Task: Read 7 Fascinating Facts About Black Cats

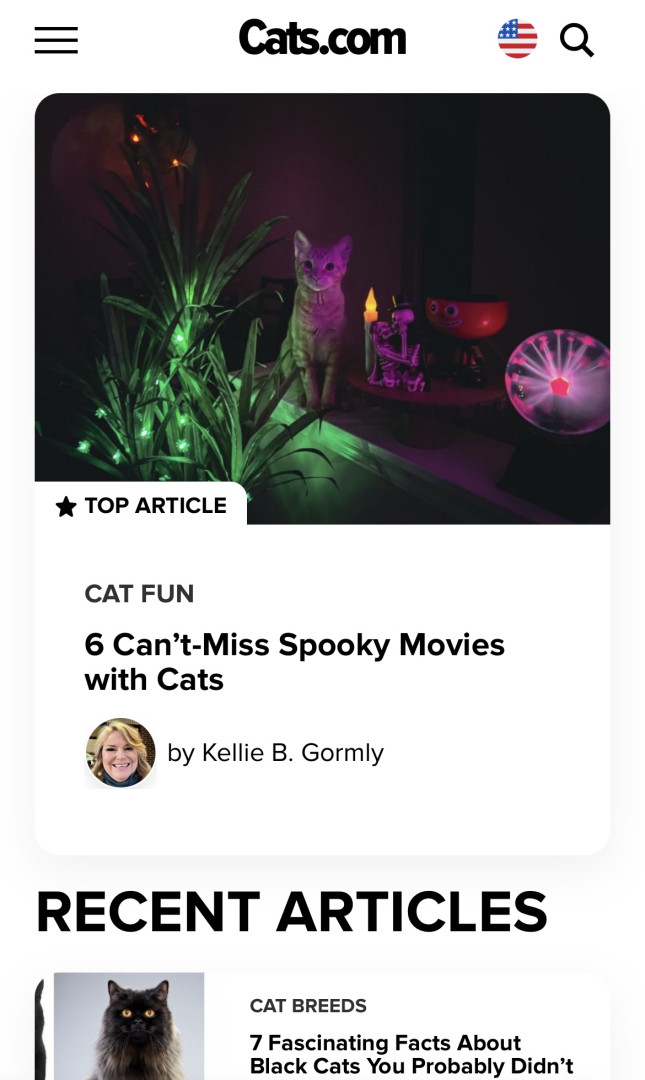Action: pyautogui.click(x=410, y=1055)
